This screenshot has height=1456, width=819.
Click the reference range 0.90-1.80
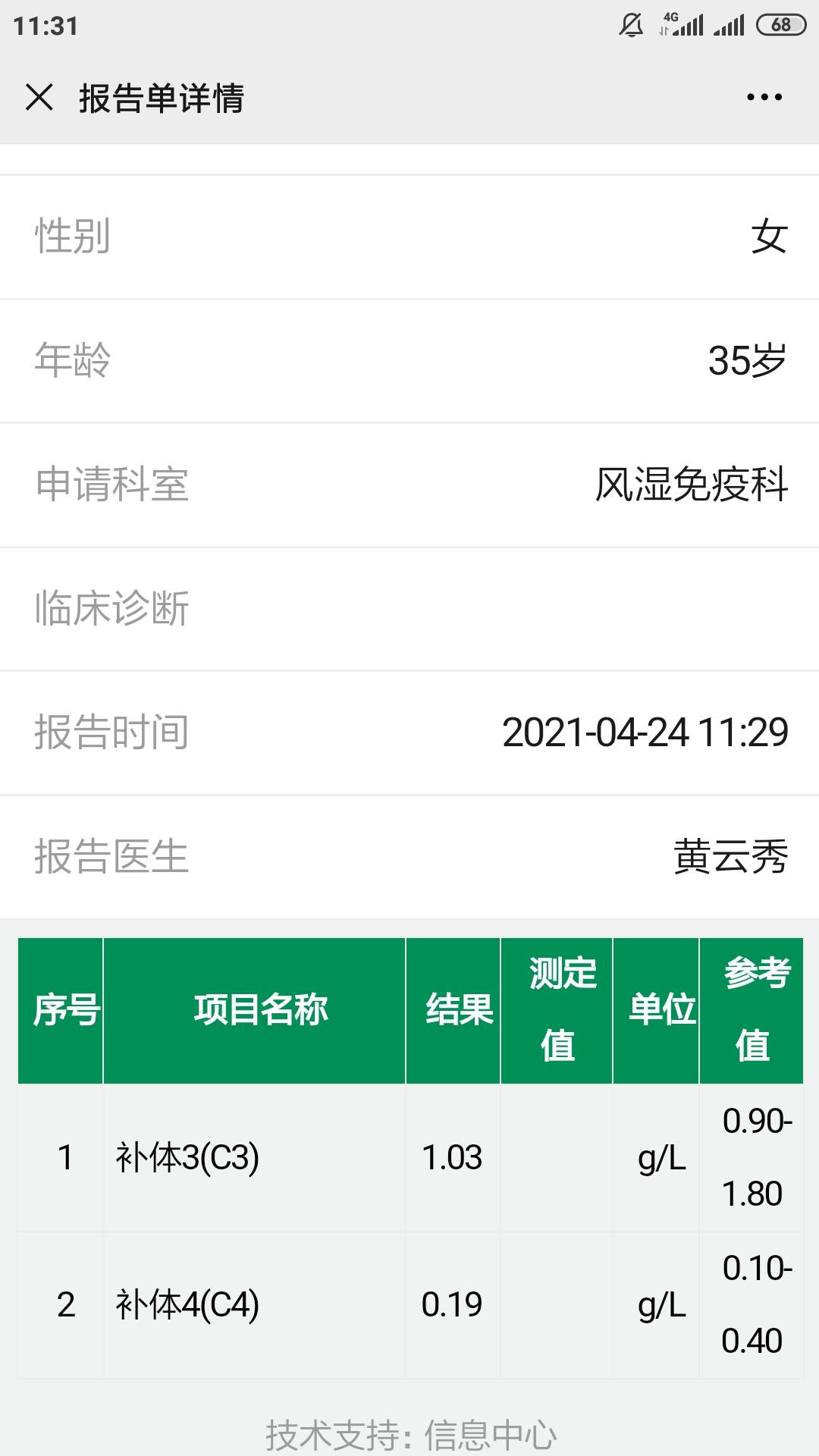pyautogui.click(x=752, y=1158)
